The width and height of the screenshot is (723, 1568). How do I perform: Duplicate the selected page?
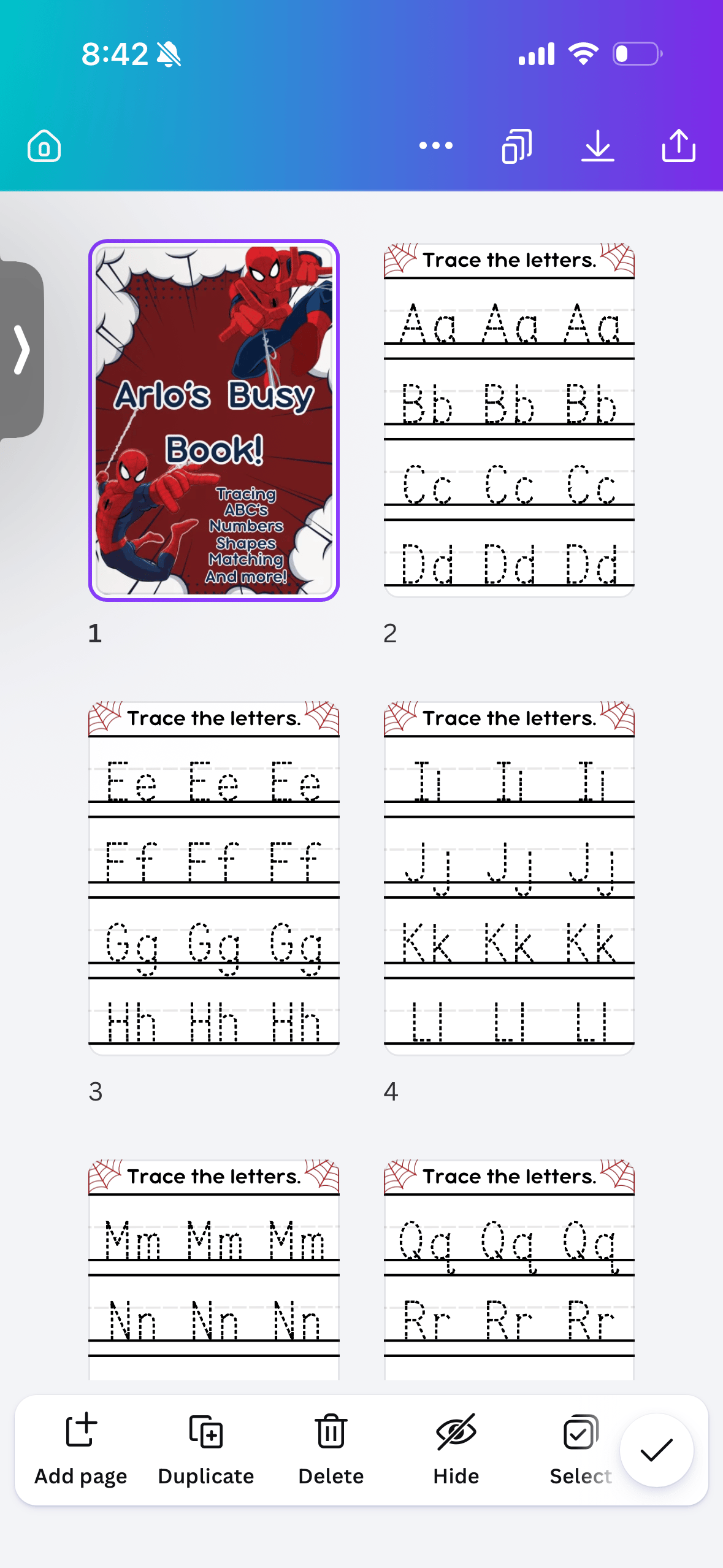point(206,1450)
